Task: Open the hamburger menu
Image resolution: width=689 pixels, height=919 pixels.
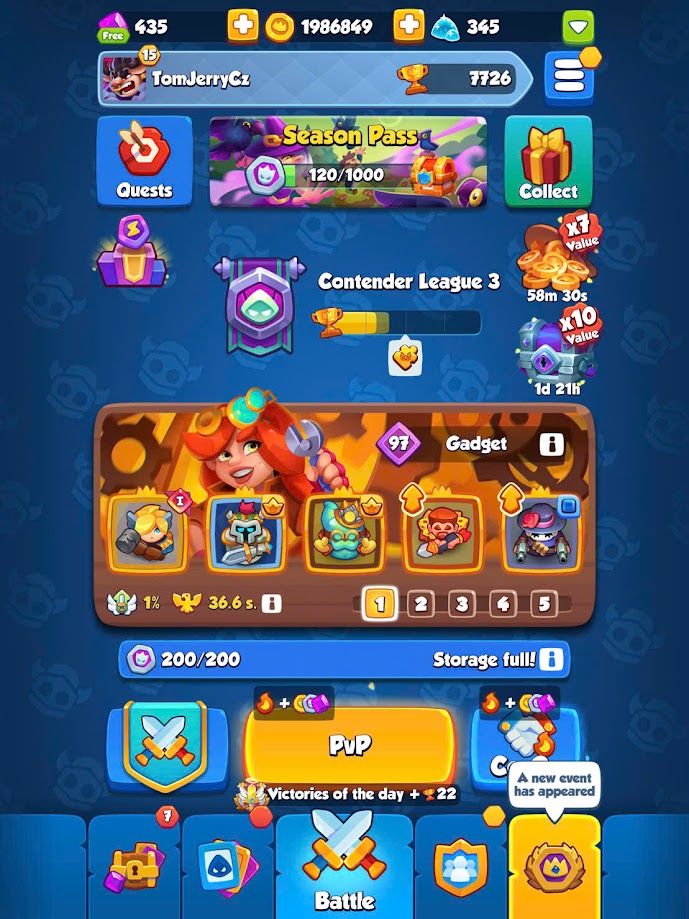Action: pyautogui.click(x=568, y=78)
